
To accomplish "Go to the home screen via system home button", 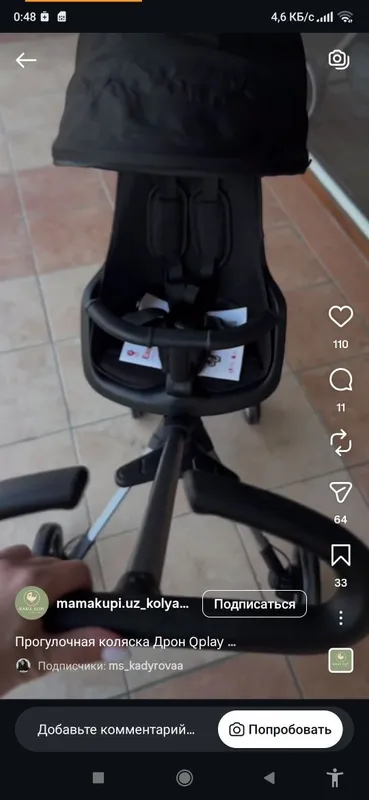I will 184,778.
